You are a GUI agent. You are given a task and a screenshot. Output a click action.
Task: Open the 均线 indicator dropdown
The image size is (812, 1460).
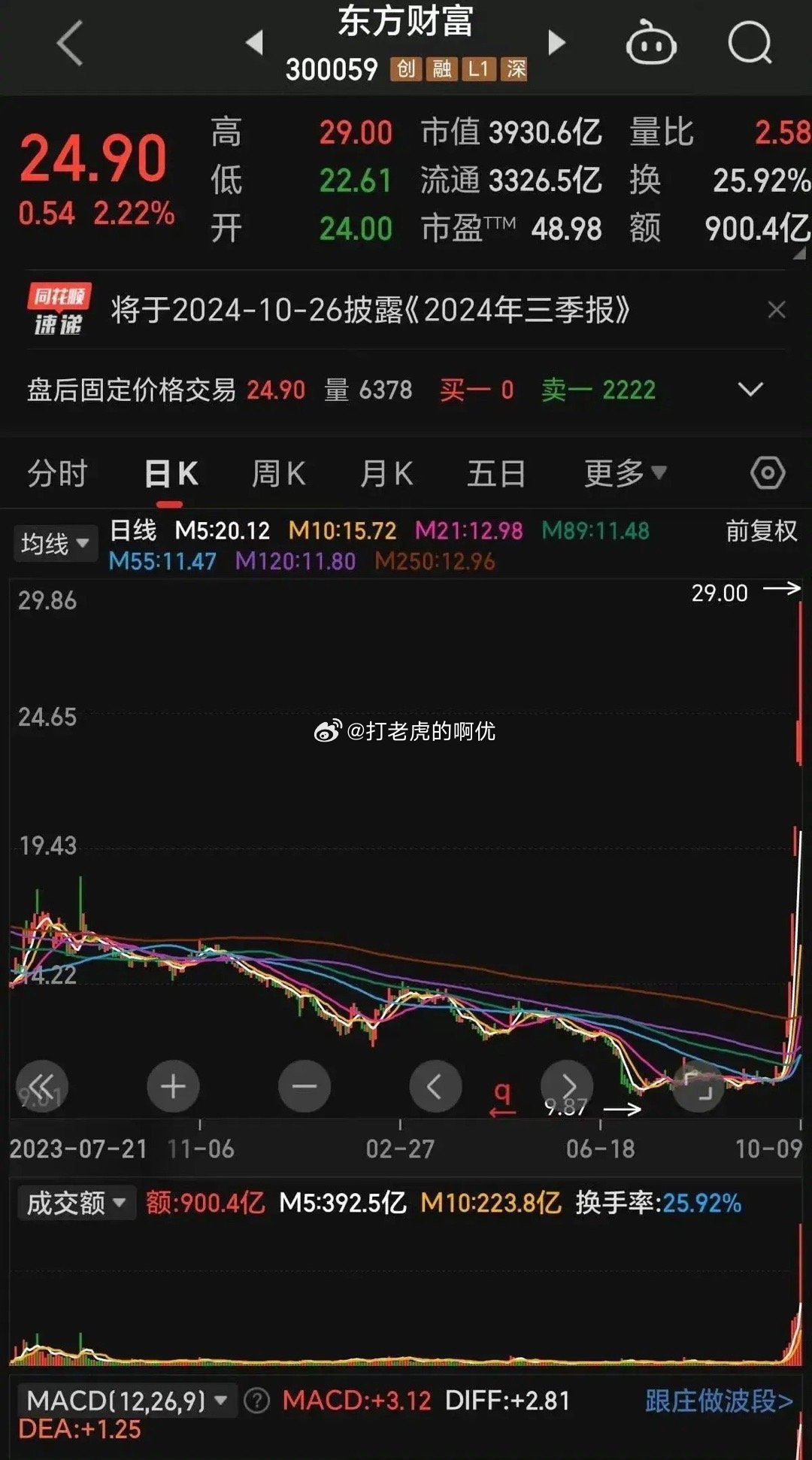pos(56,543)
